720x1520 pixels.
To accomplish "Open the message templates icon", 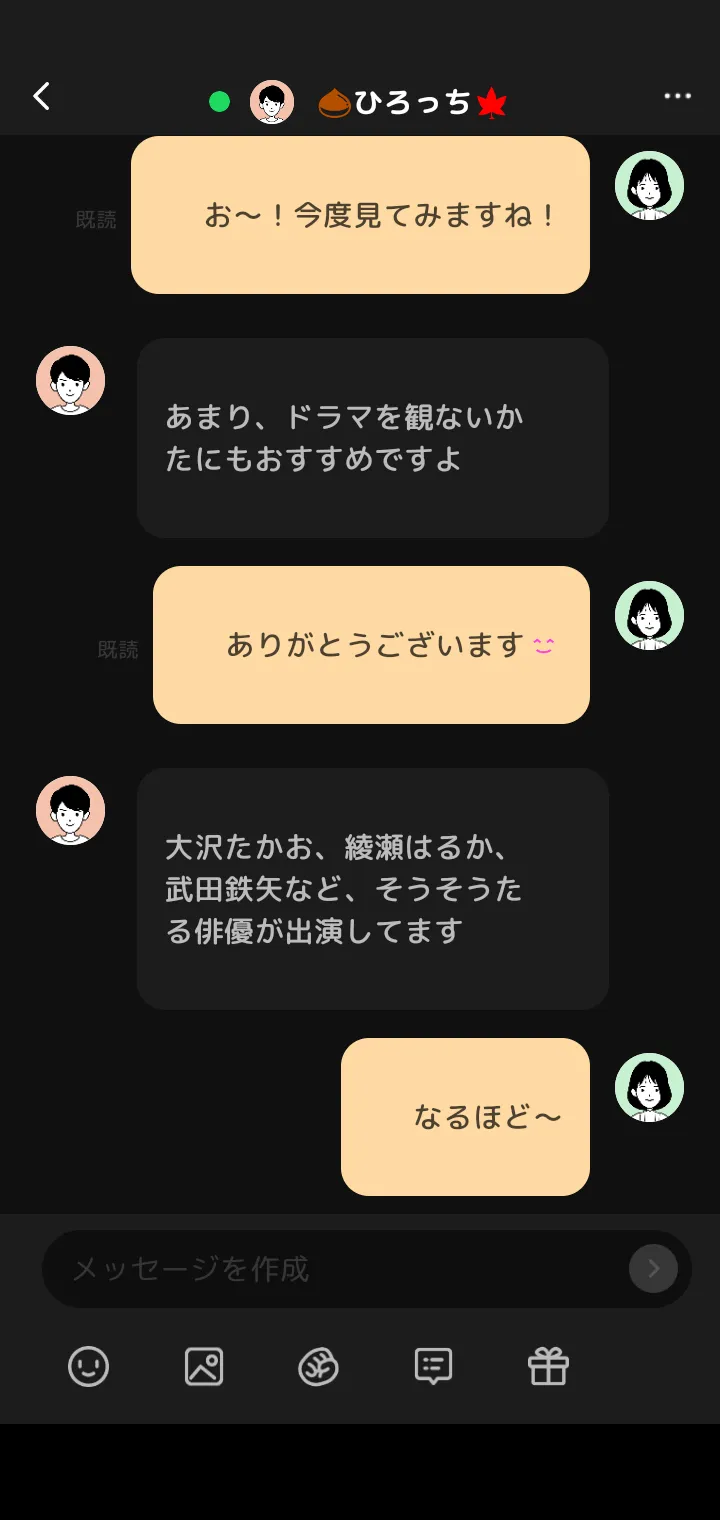I will [433, 1366].
